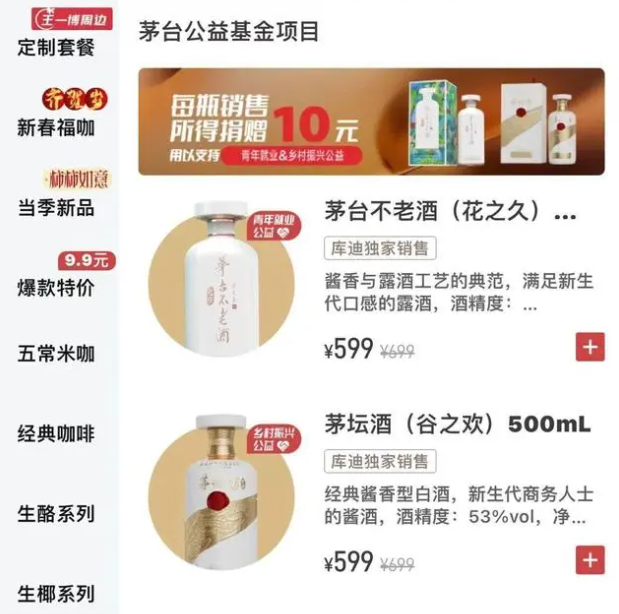619x614 pixels.
Task: Select the 五常米咖 category
Action: 56,353
